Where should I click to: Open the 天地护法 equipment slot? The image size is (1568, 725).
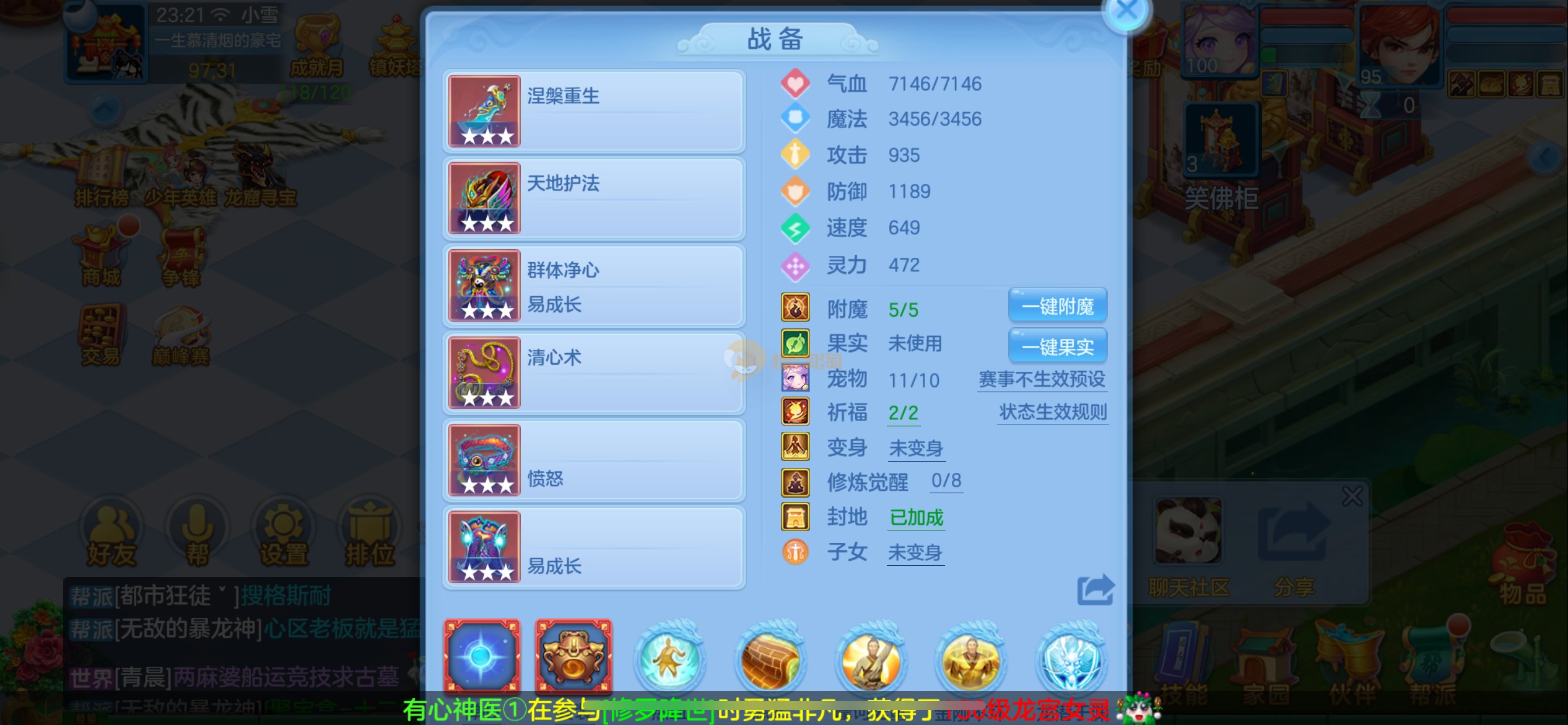point(593,198)
